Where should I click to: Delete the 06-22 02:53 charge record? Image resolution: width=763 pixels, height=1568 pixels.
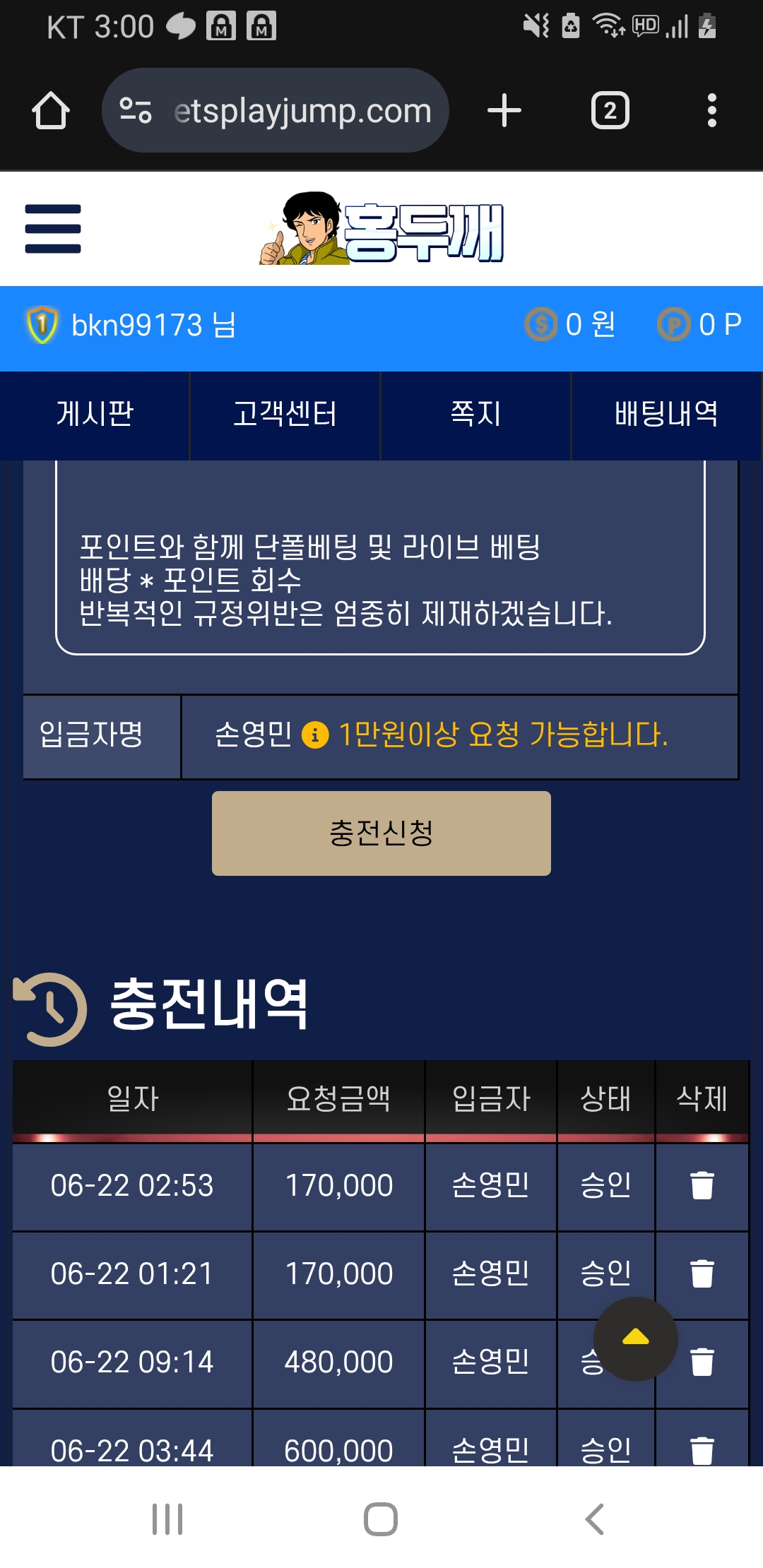coord(702,1185)
